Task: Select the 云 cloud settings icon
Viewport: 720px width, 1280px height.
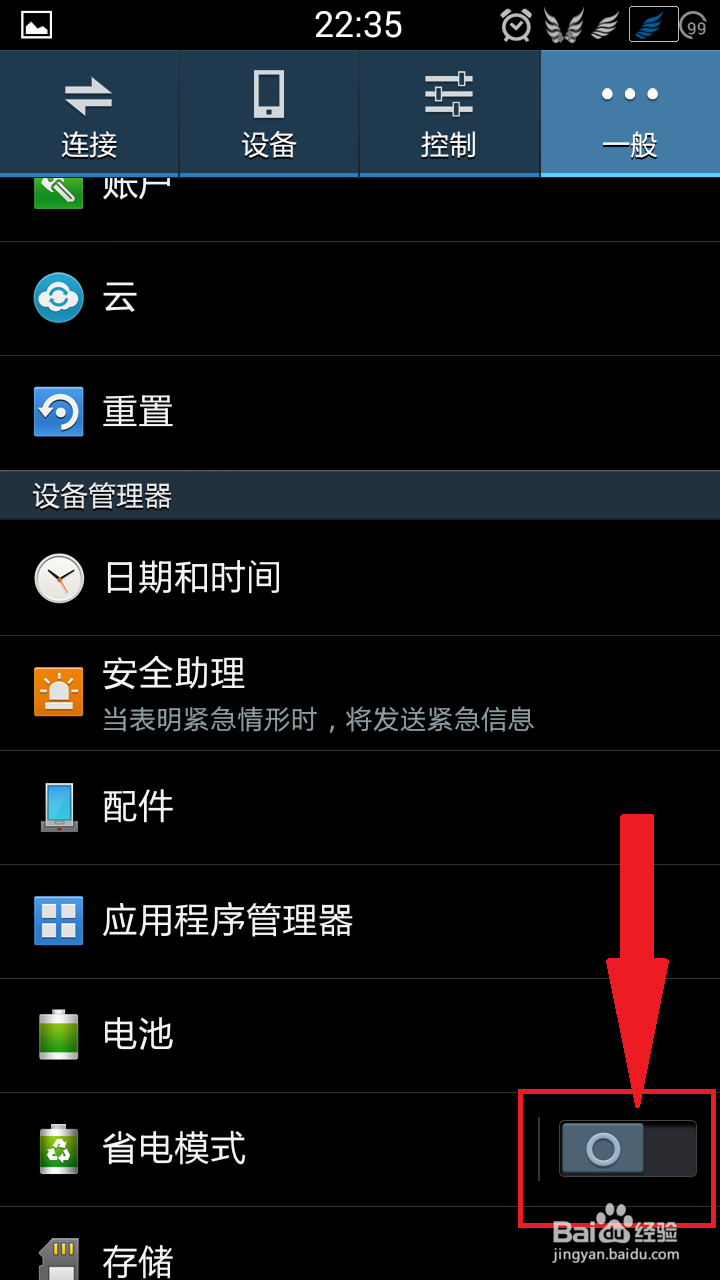Action: pyautogui.click(x=59, y=297)
